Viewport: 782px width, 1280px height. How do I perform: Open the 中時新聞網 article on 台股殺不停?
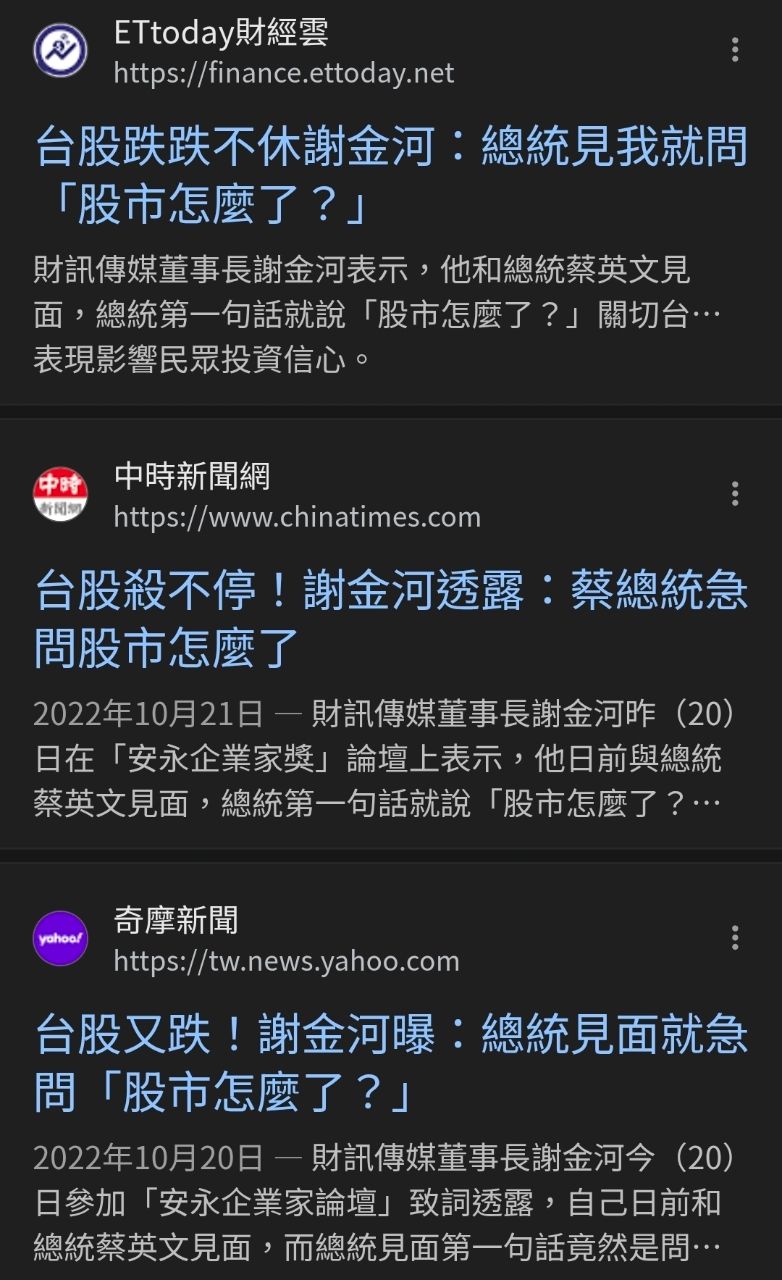pos(390,618)
